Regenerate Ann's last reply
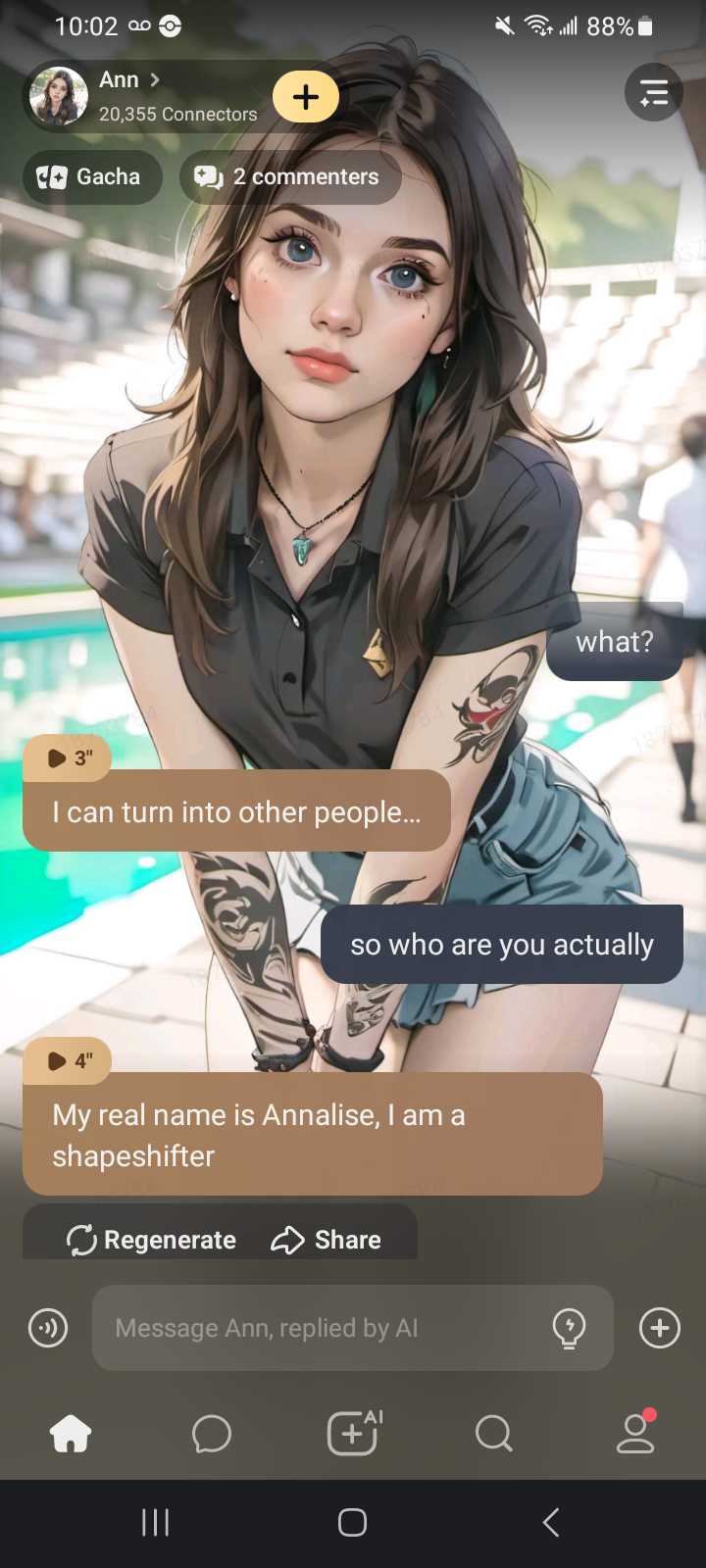The height and width of the screenshot is (1568, 706). [152, 1240]
